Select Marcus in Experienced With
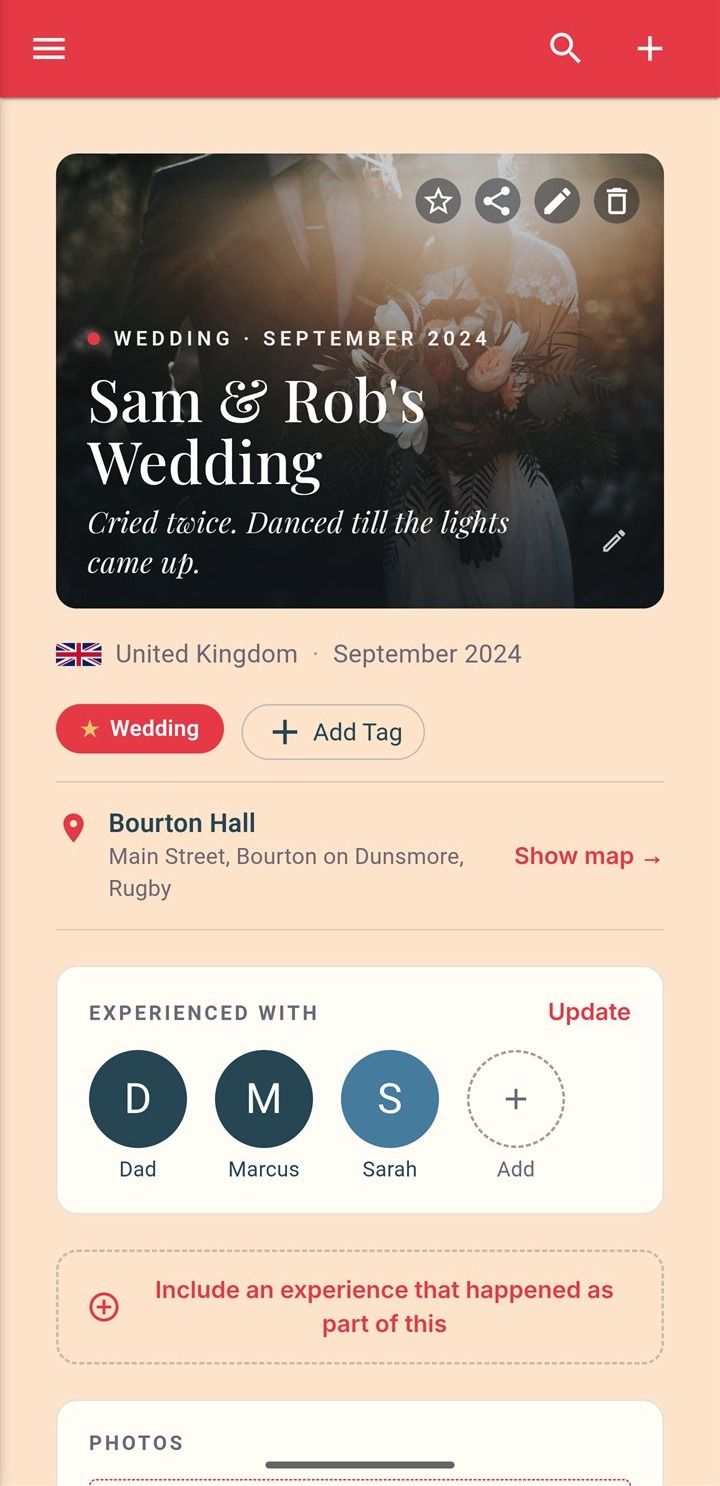Screen dimensions: 720x1486 [264, 1099]
